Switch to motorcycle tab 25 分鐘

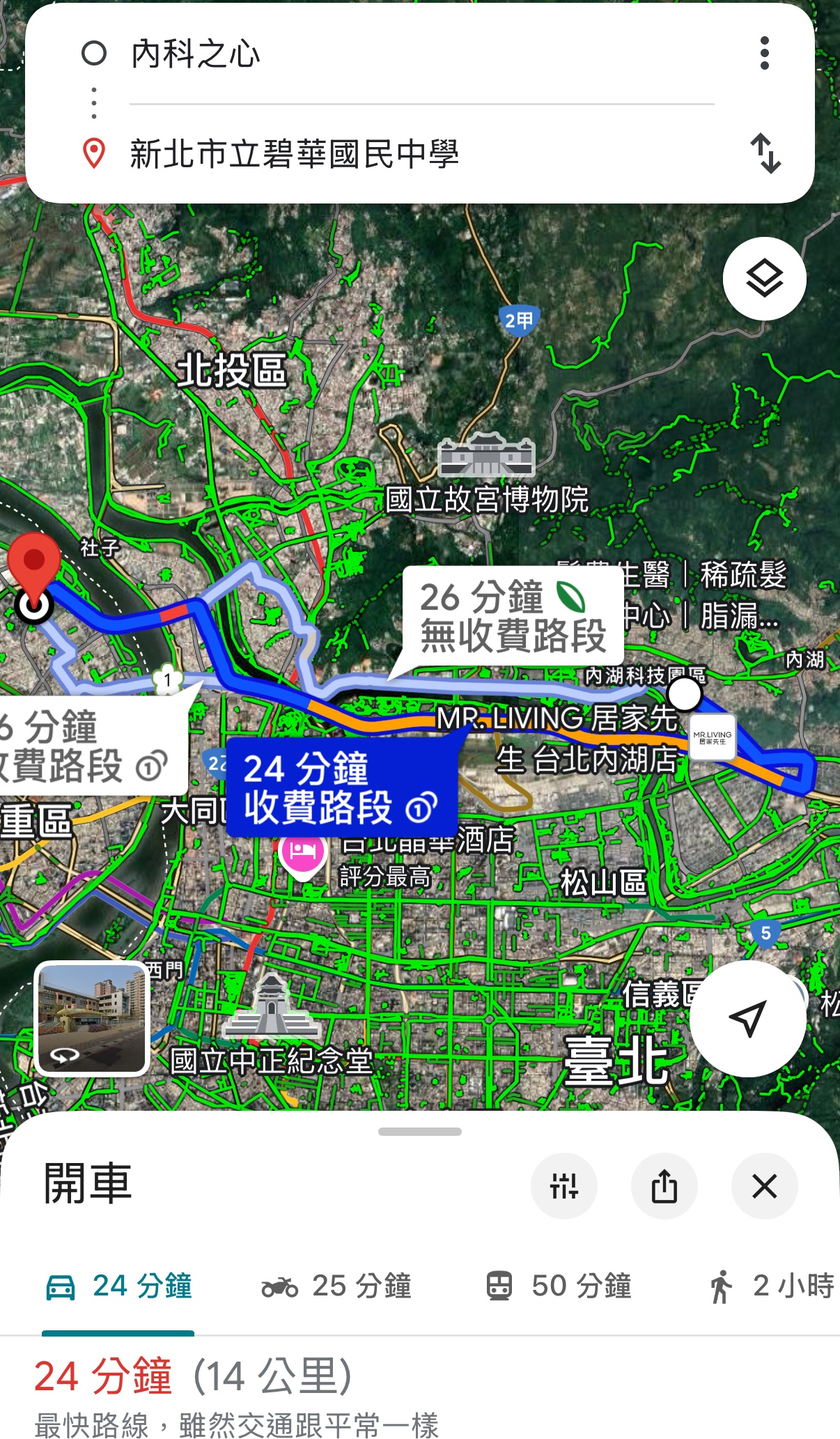point(337,1286)
